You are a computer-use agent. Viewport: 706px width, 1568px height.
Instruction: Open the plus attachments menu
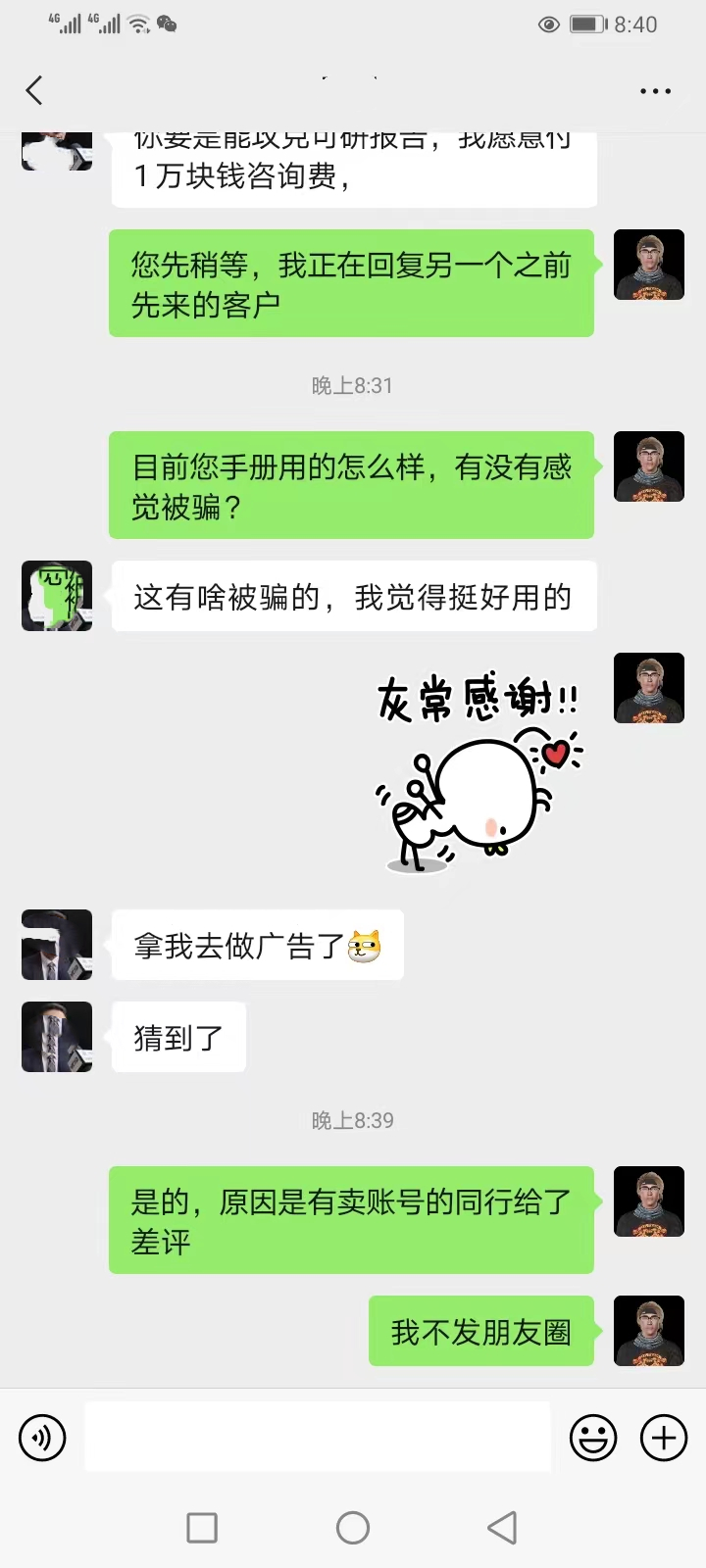[664, 1438]
